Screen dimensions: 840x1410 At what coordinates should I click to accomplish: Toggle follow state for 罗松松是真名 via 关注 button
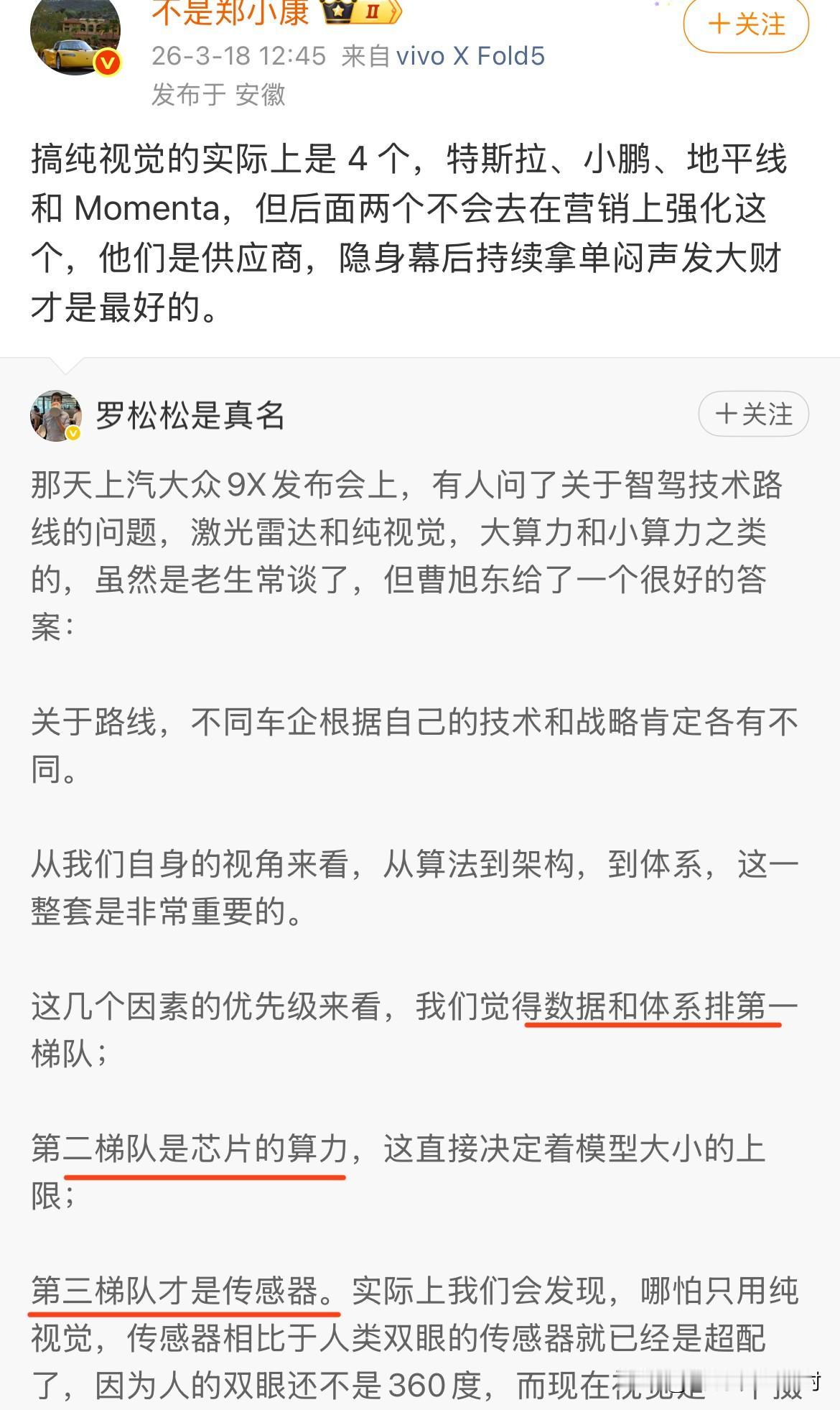click(x=754, y=414)
